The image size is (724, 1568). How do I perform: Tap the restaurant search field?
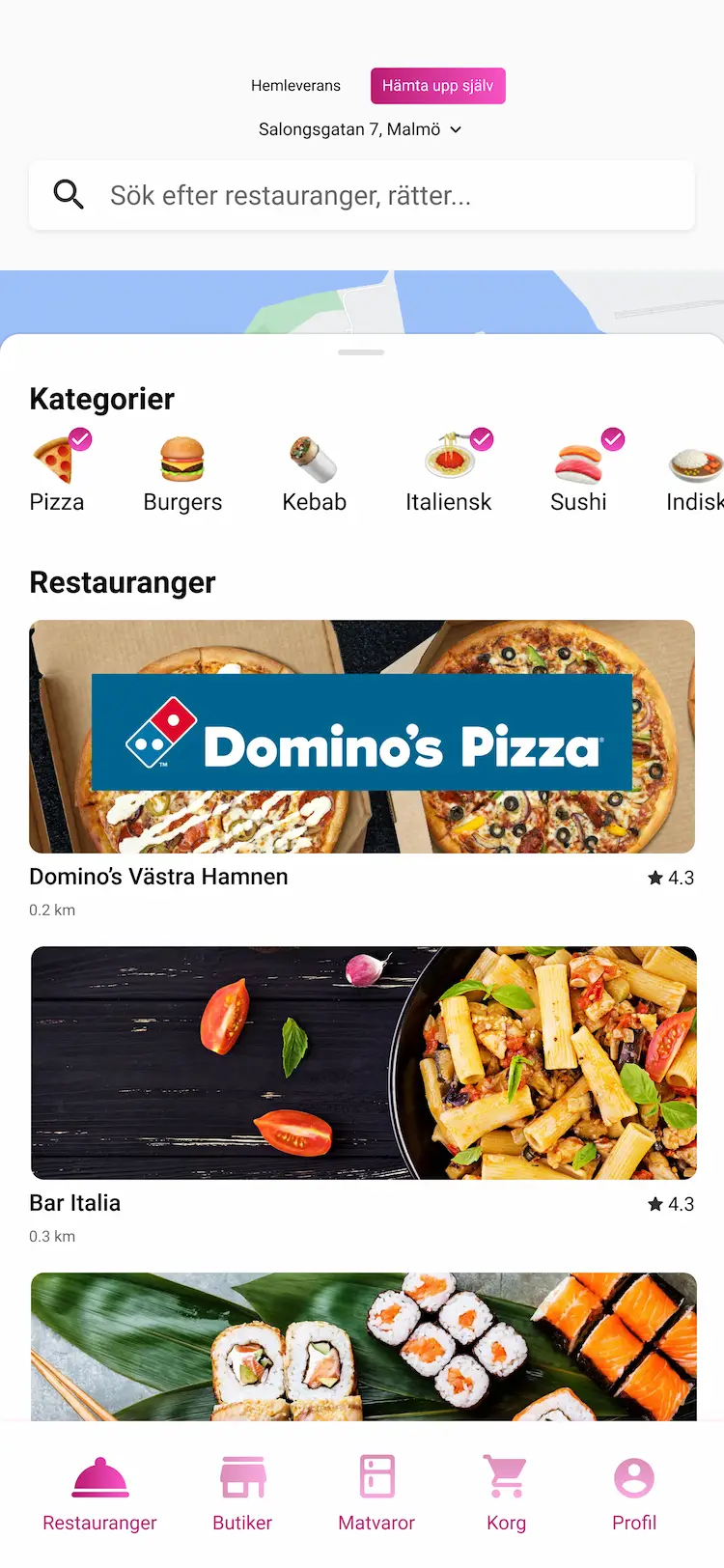362,196
